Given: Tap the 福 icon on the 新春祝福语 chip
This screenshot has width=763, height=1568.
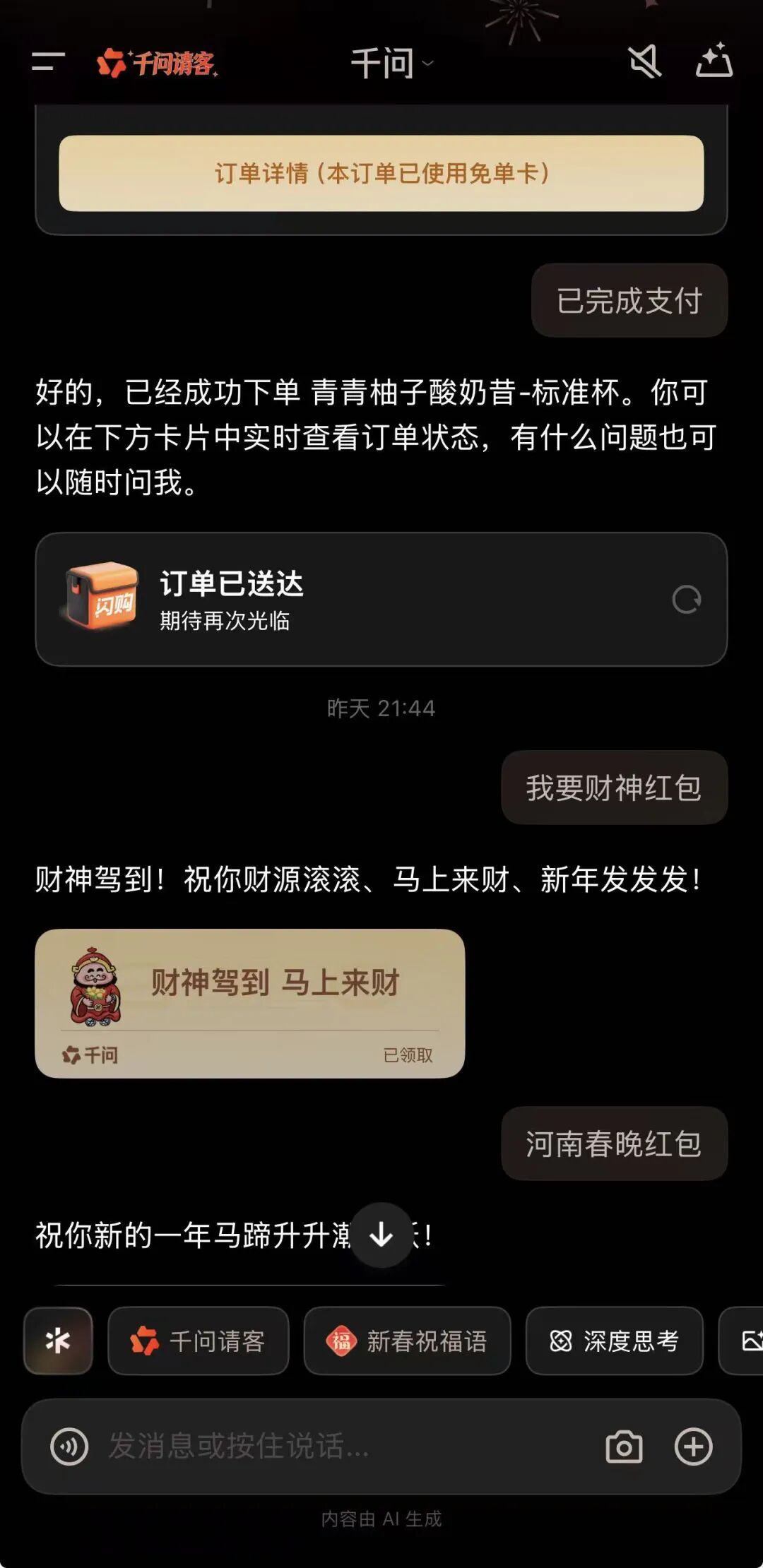Looking at the screenshot, I should (337, 1341).
